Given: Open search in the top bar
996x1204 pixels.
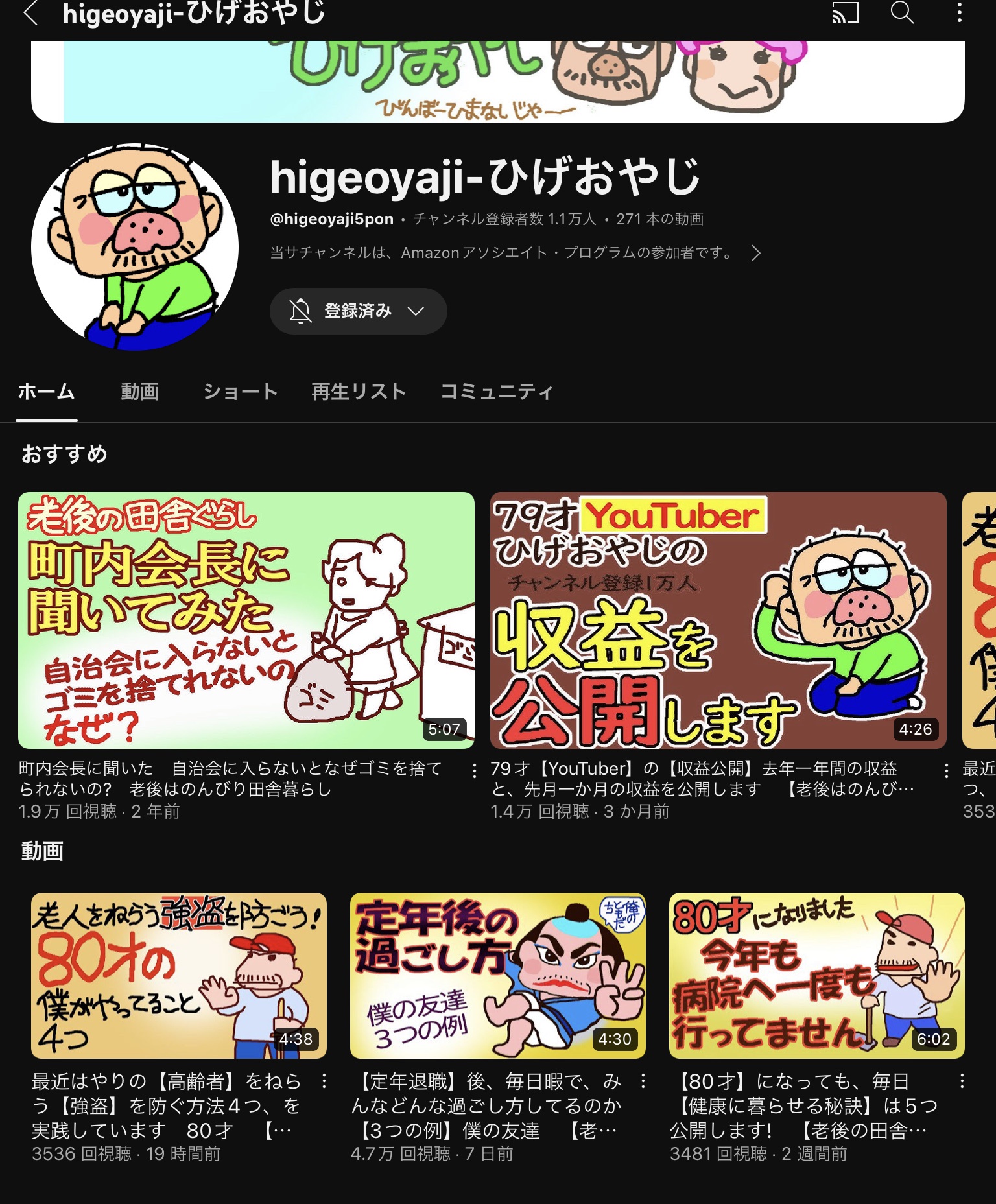Looking at the screenshot, I should coord(902,12).
